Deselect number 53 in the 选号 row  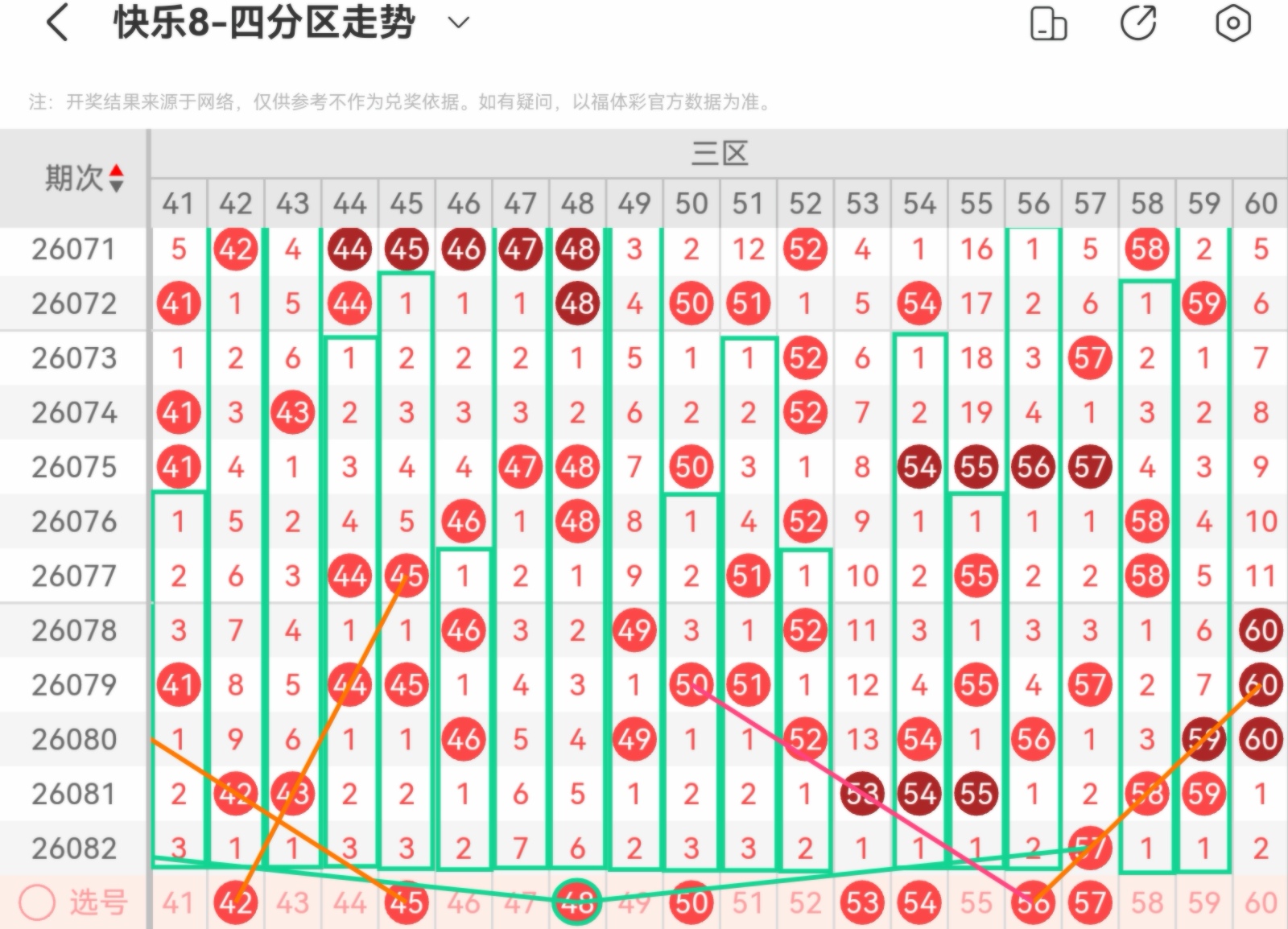pos(862,903)
